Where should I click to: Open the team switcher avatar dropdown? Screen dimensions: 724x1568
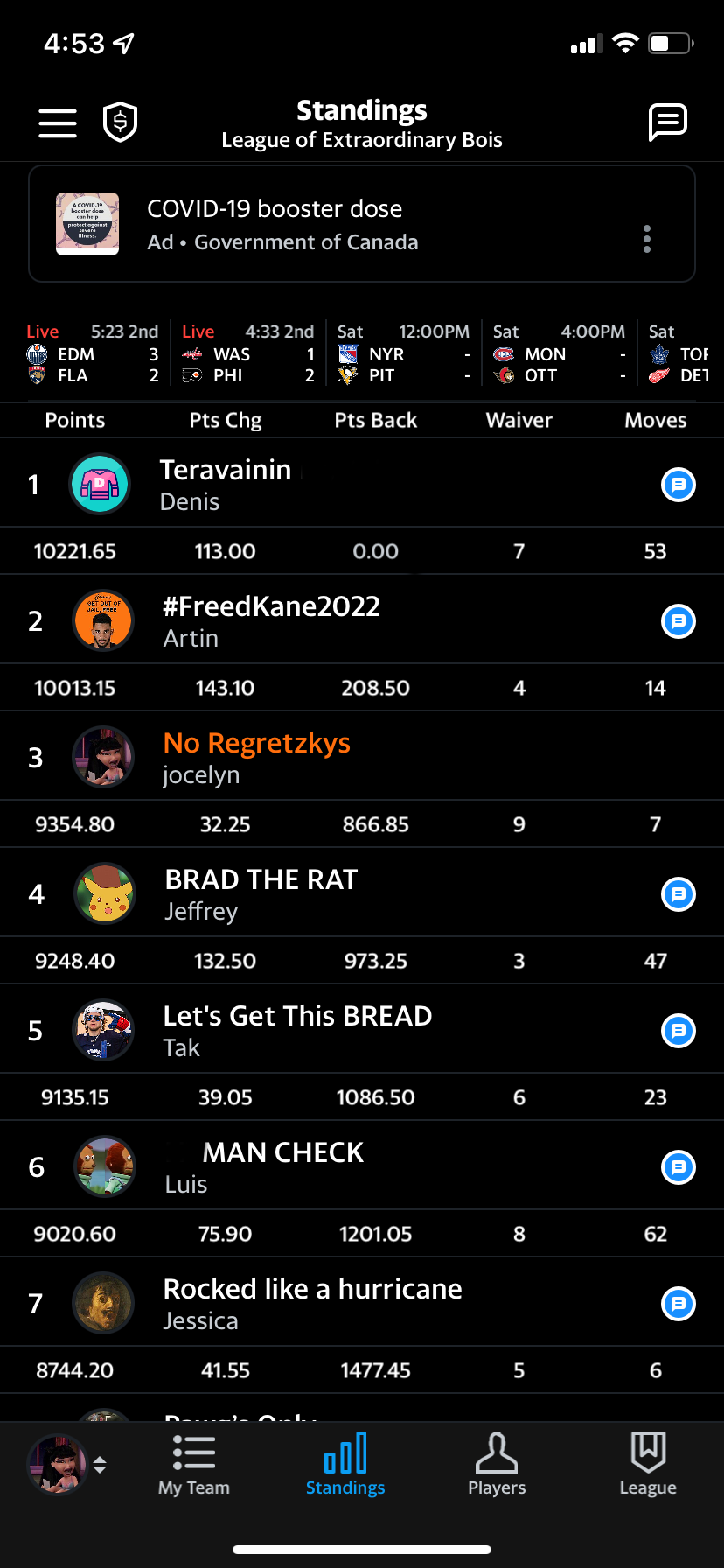(x=67, y=1464)
